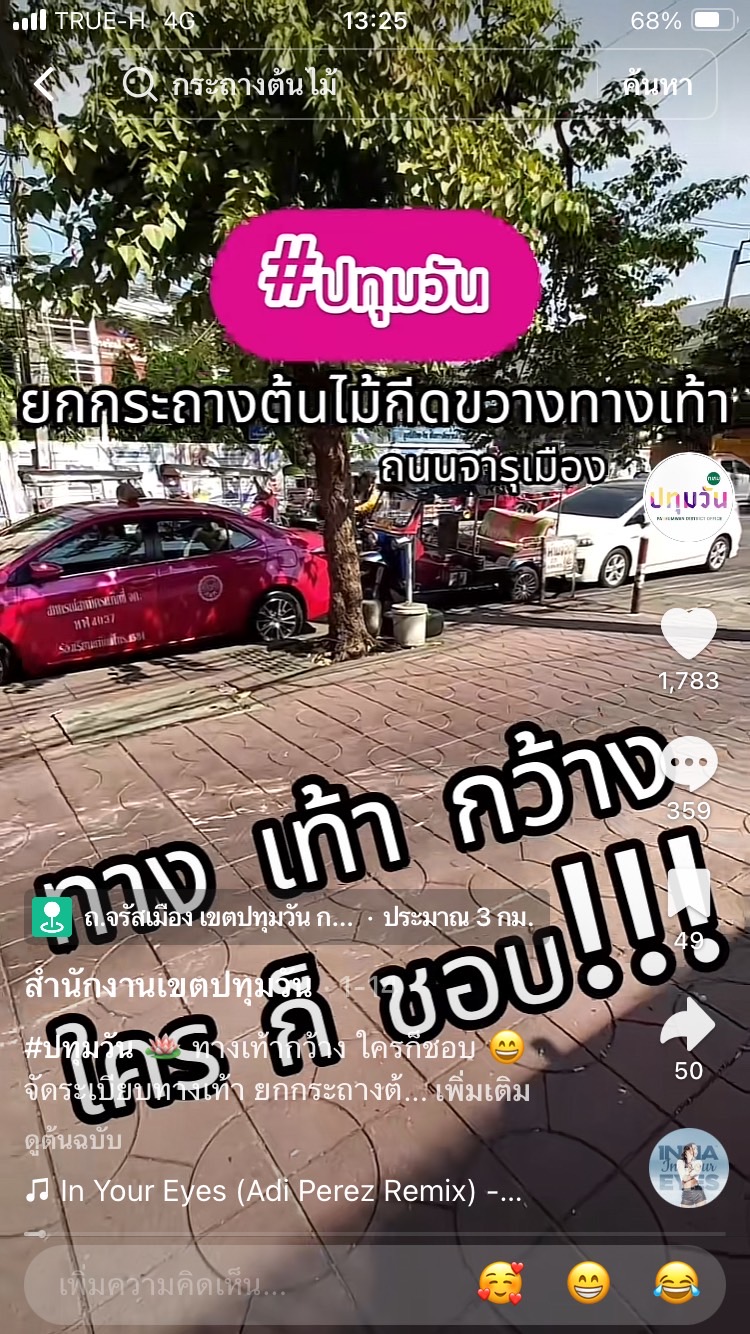Image resolution: width=750 pixels, height=1334 pixels.
Task: Go back using the back arrow
Action: coord(44,84)
